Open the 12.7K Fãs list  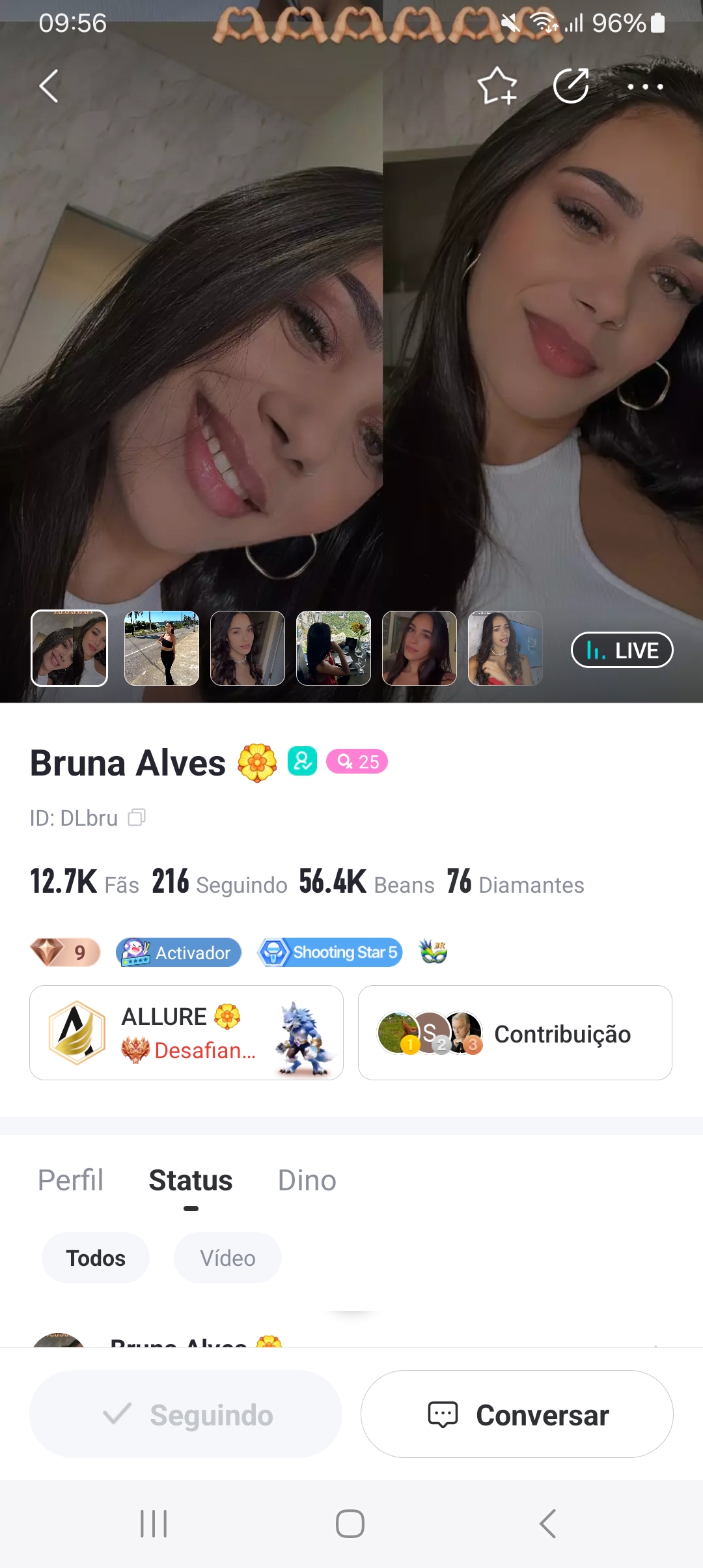point(85,882)
